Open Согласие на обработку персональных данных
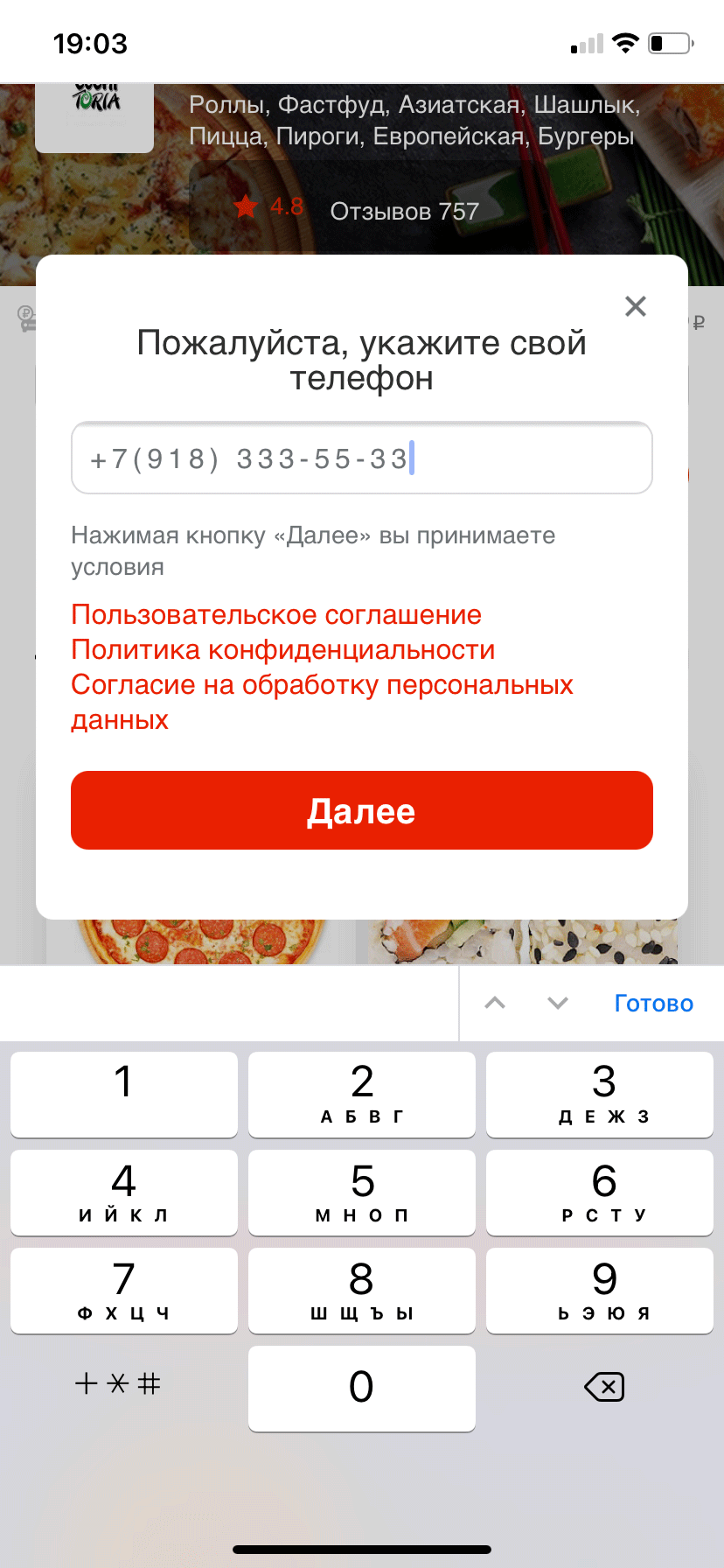This screenshot has height=1568, width=724. (x=322, y=702)
